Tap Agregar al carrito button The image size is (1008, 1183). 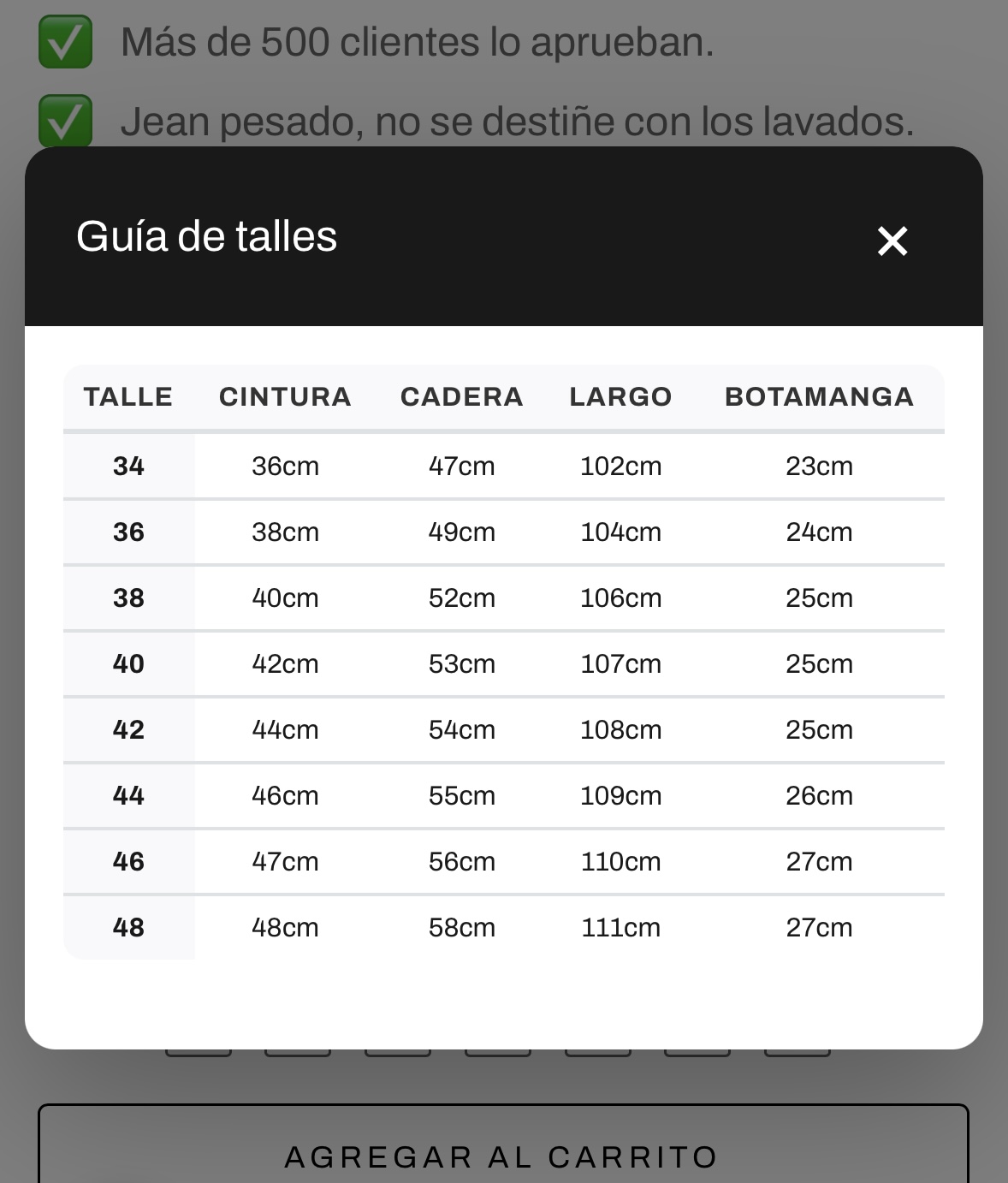point(503,1144)
